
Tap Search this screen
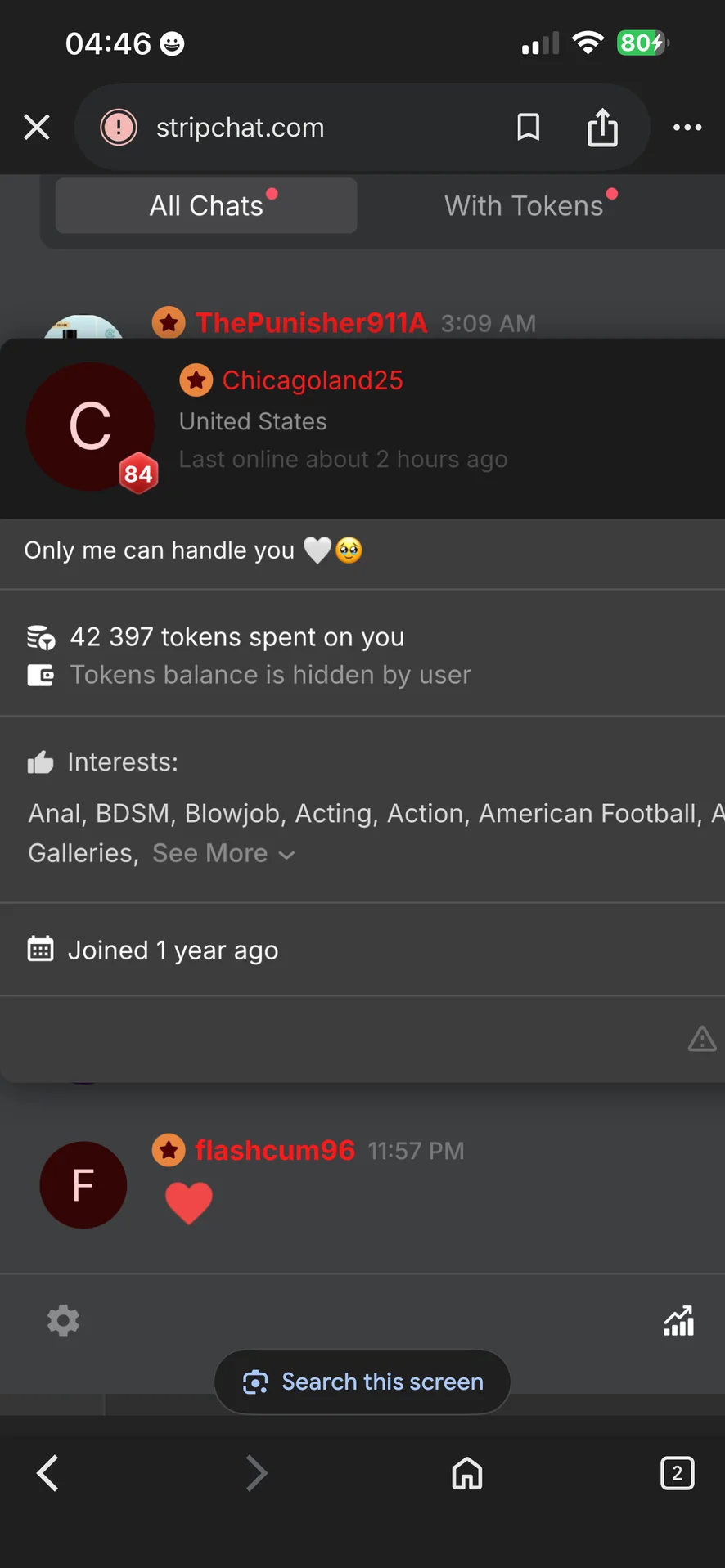(362, 1382)
